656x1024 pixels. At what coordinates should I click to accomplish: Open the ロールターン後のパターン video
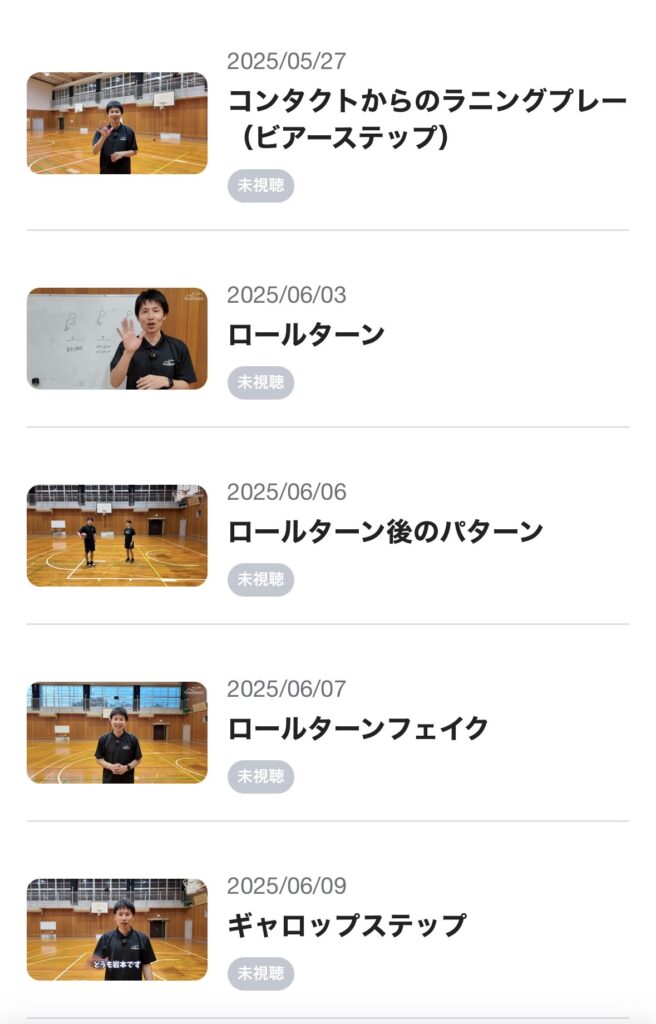385,531
